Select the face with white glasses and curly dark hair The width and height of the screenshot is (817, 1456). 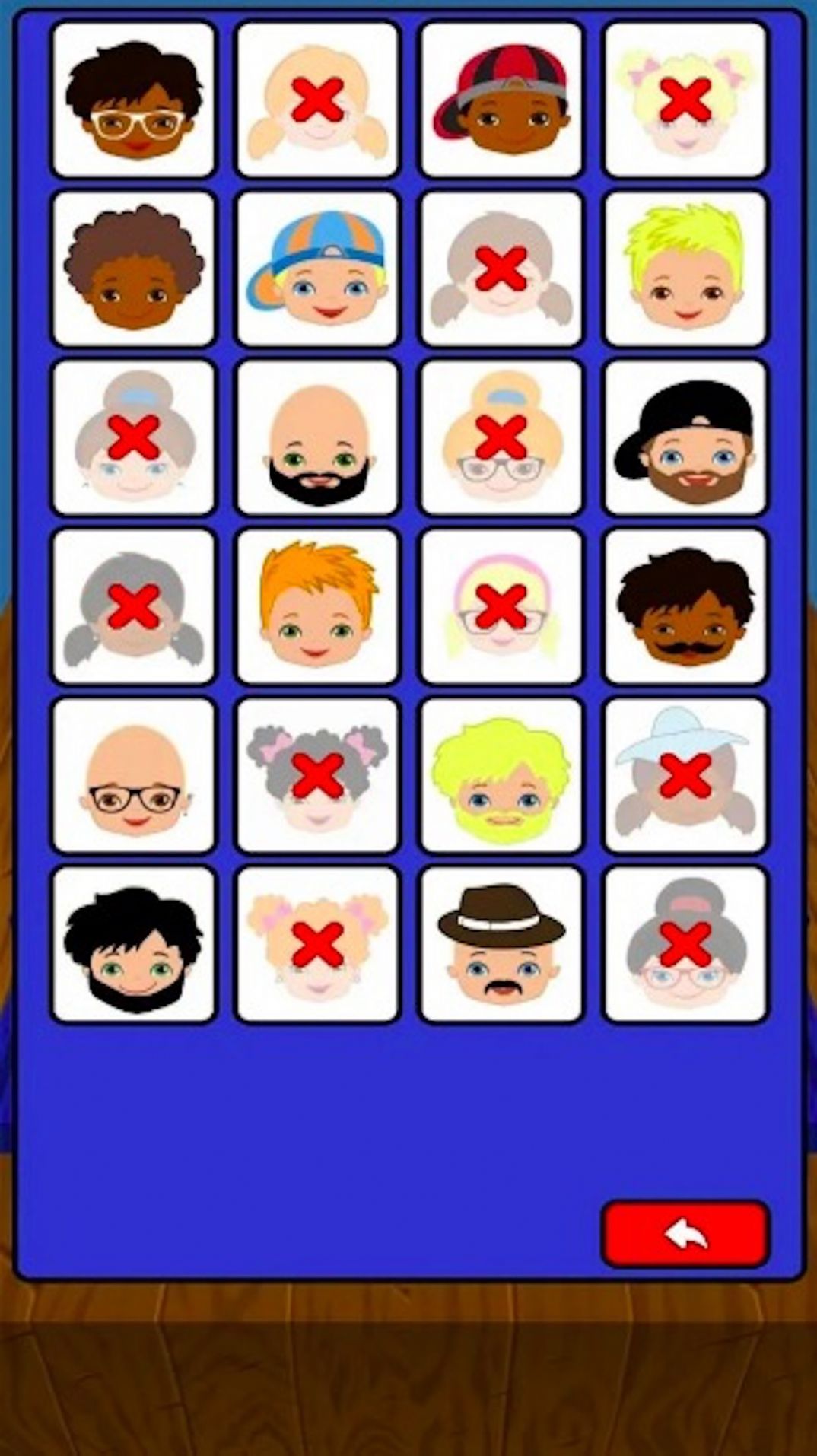tap(134, 100)
